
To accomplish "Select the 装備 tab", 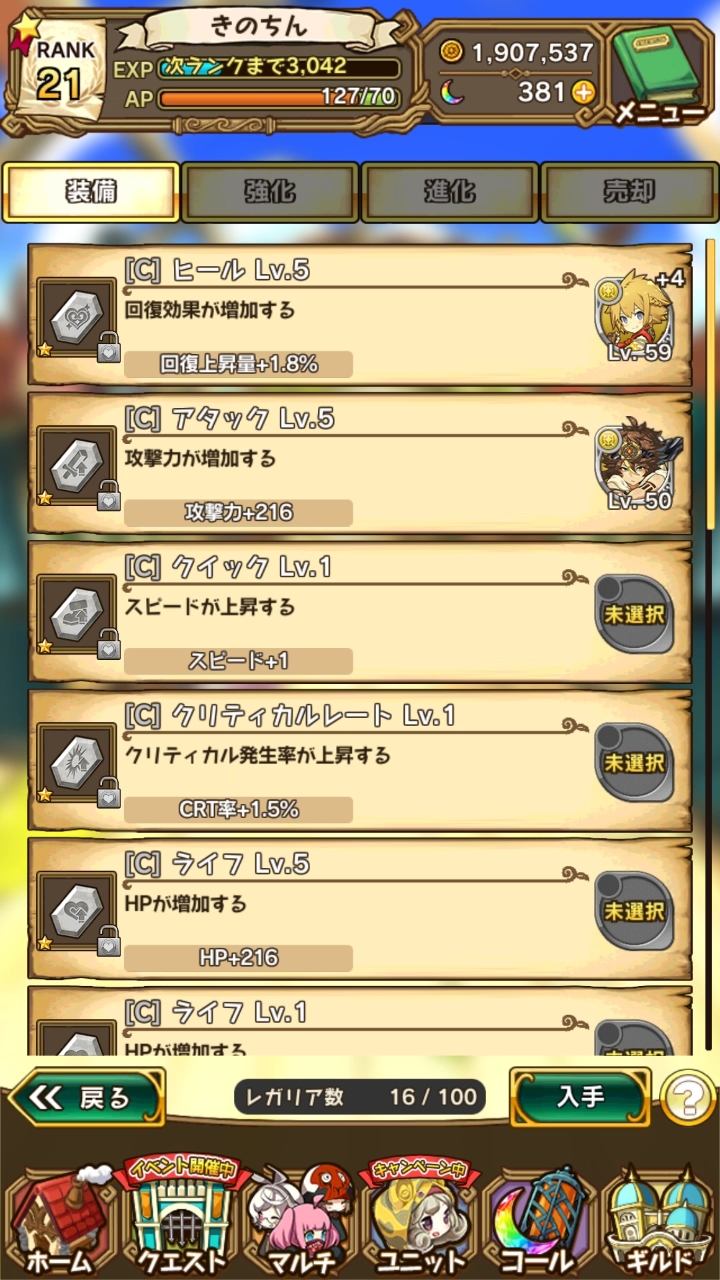I will [91, 192].
